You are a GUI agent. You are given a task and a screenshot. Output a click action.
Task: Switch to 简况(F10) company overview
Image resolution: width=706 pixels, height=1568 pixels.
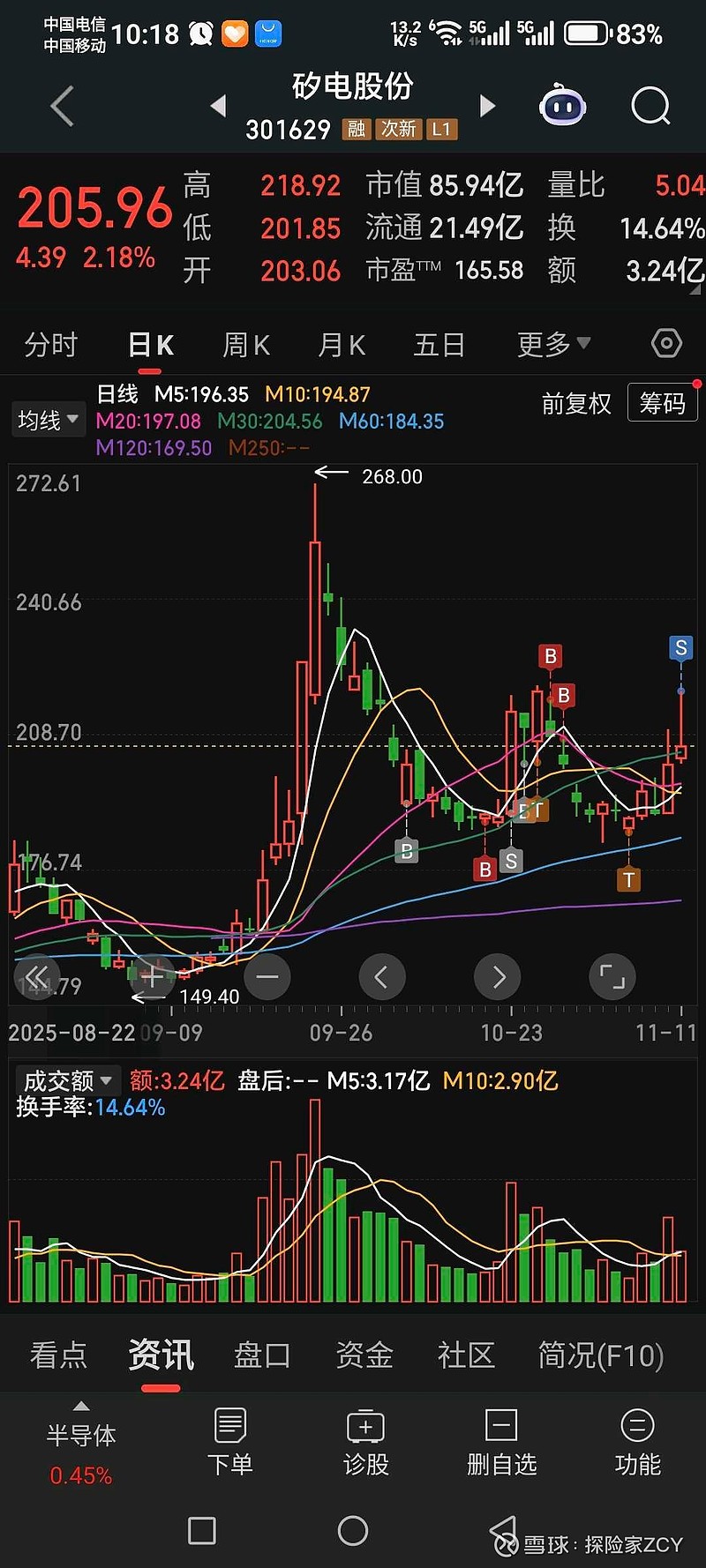click(600, 1355)
